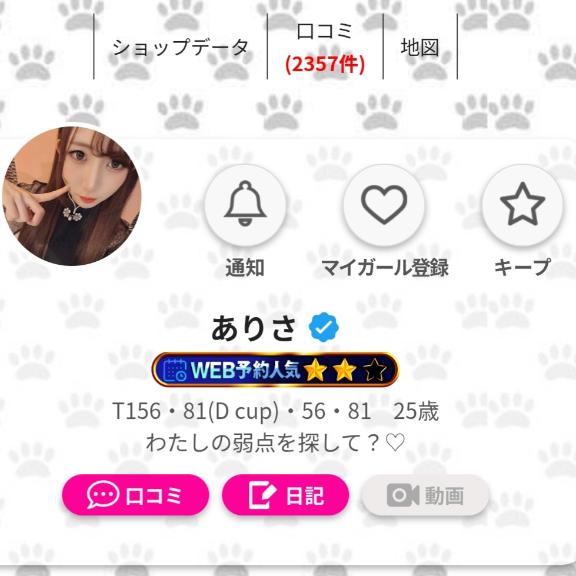Tap the マイガール登録 heart button
Viewport: 576px width, 576px height.
pos(384,205)
